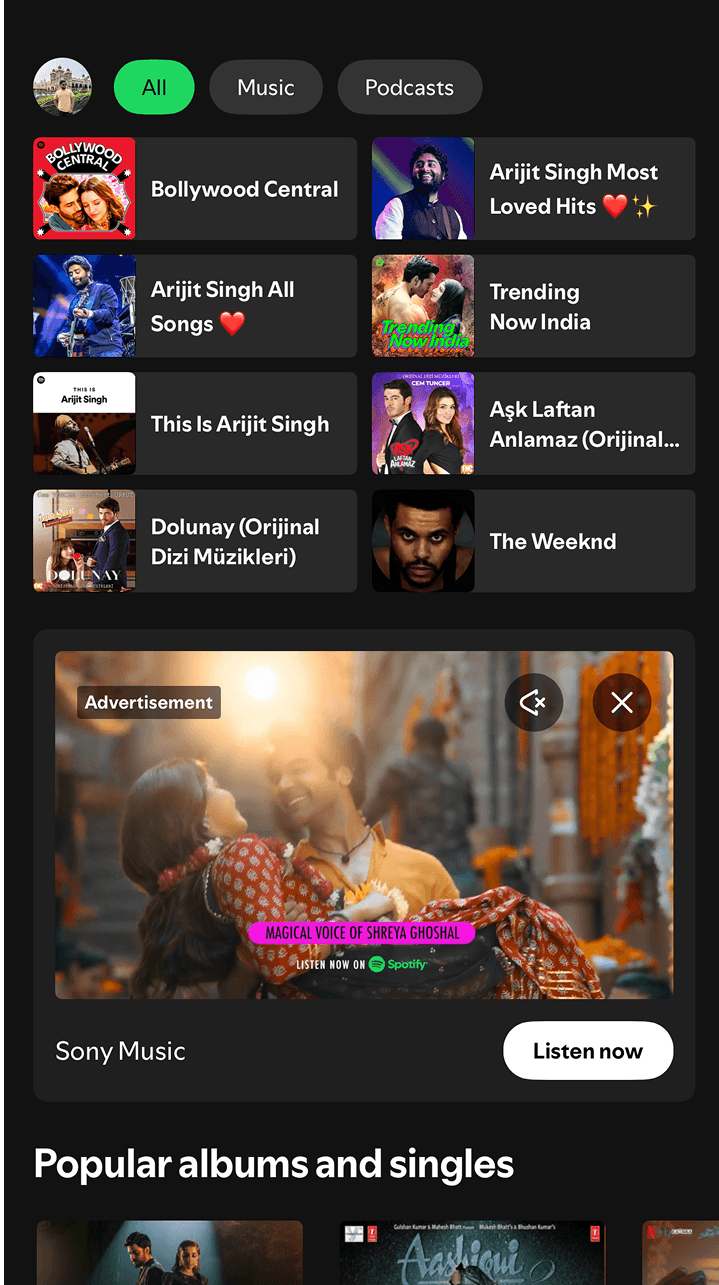Switch to the Podcasts filter
Screen dimensions: 719x1285
(x=409, y=87)
